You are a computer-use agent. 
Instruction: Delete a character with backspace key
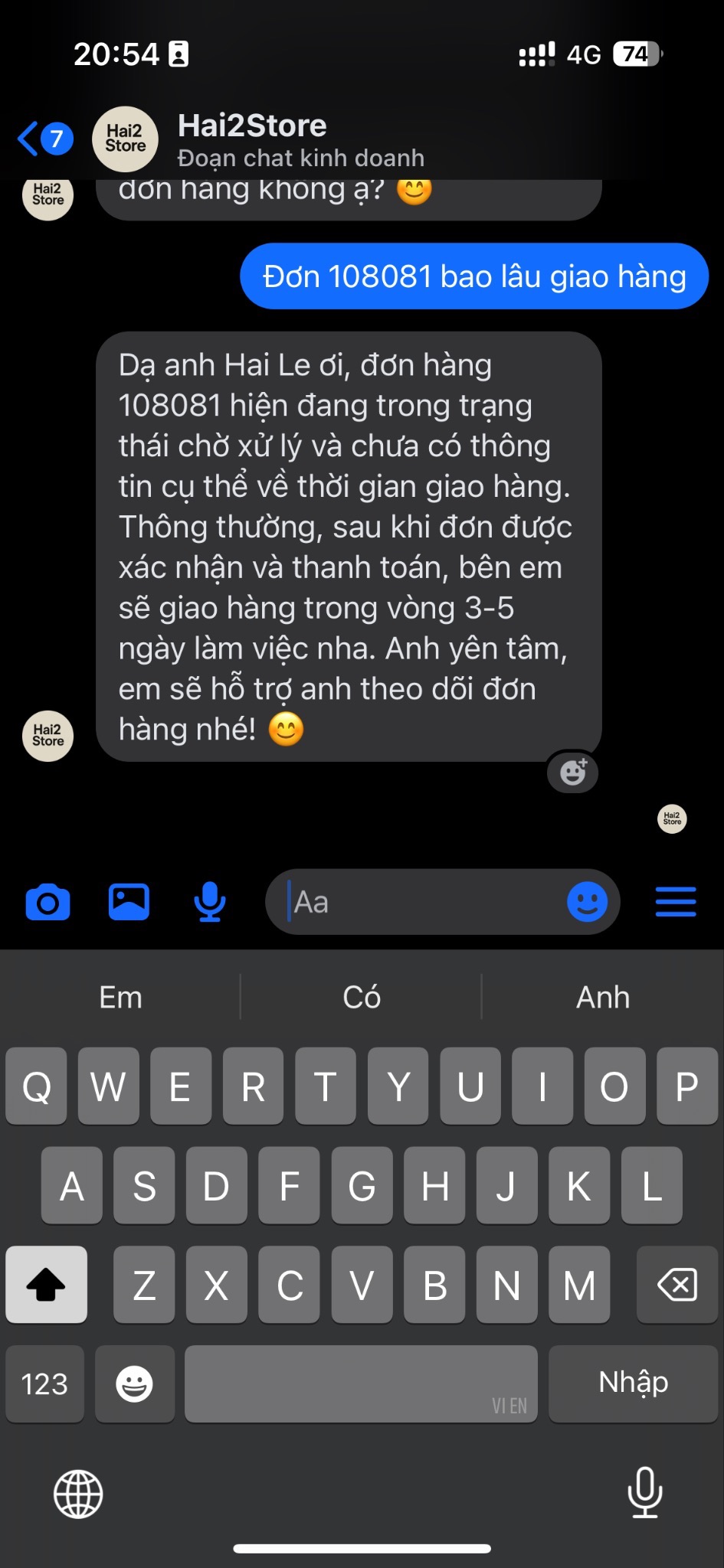(677, 1285)
